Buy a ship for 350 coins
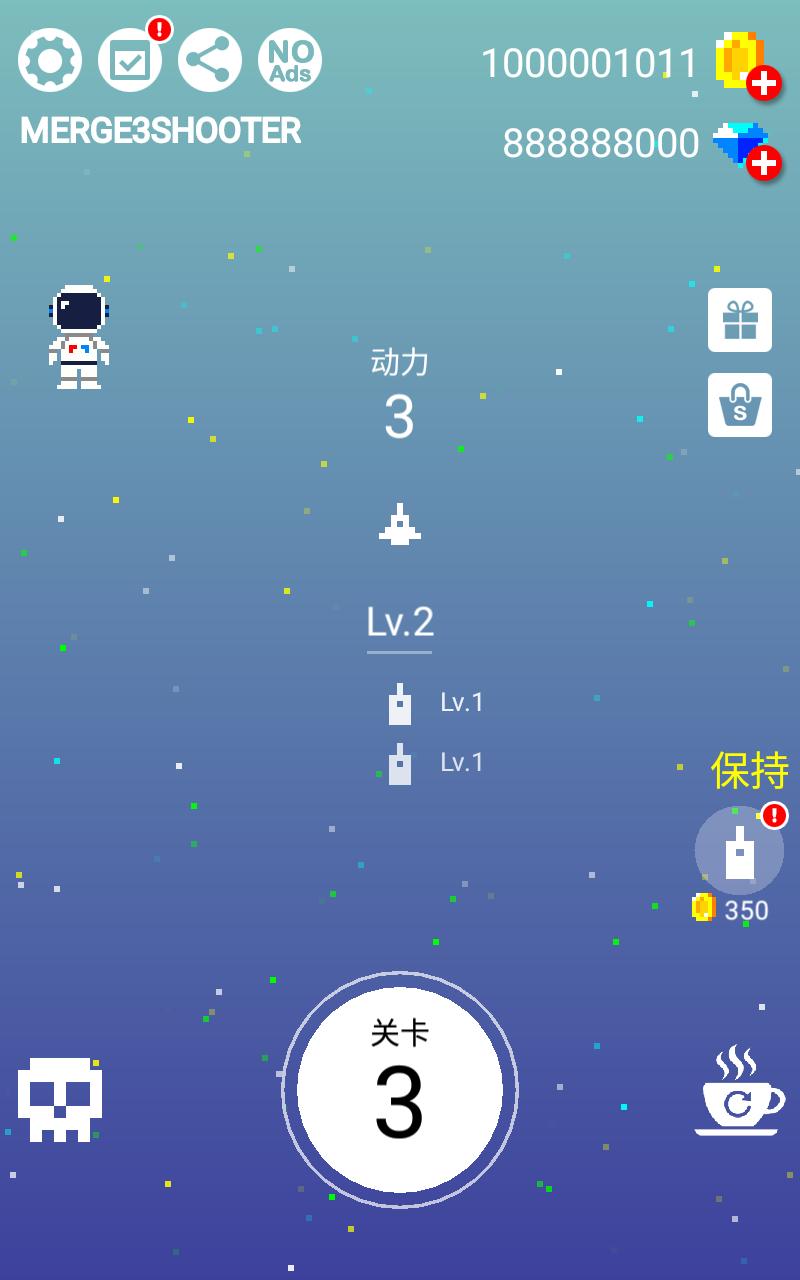 pos(739,851)
